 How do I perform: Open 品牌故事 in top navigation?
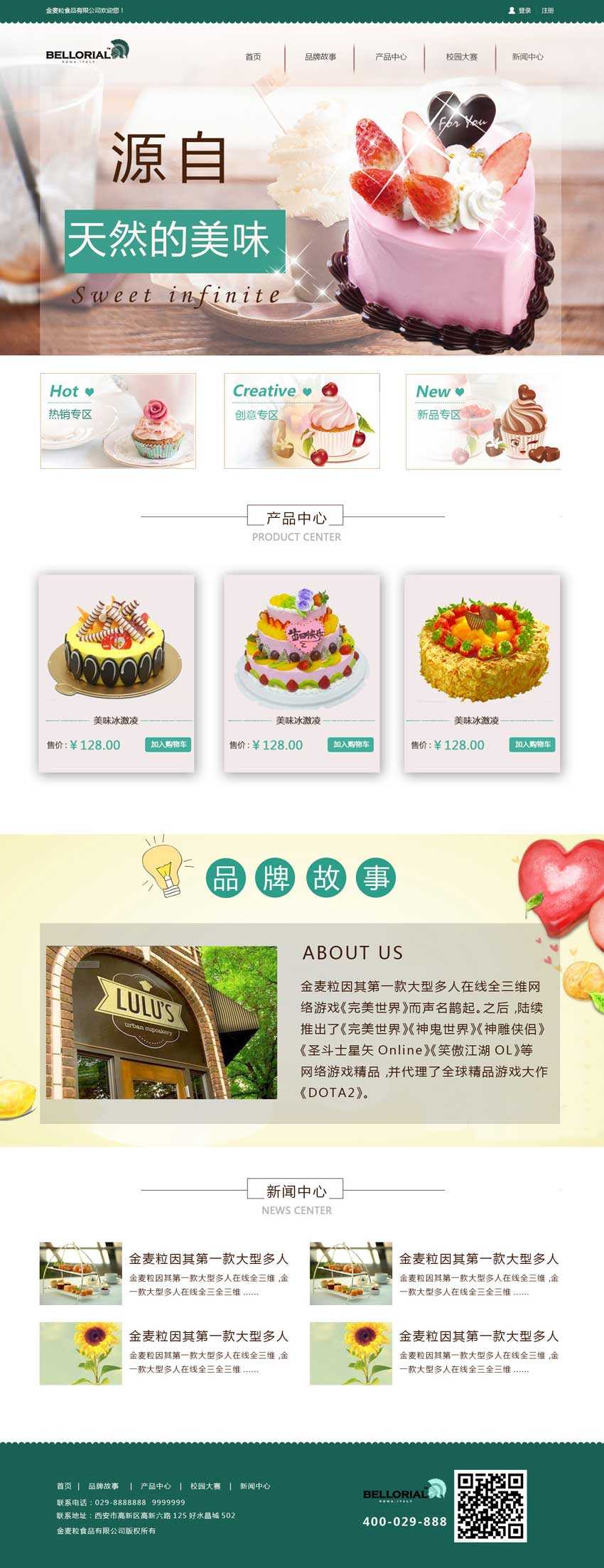click(x=320, y=57)
